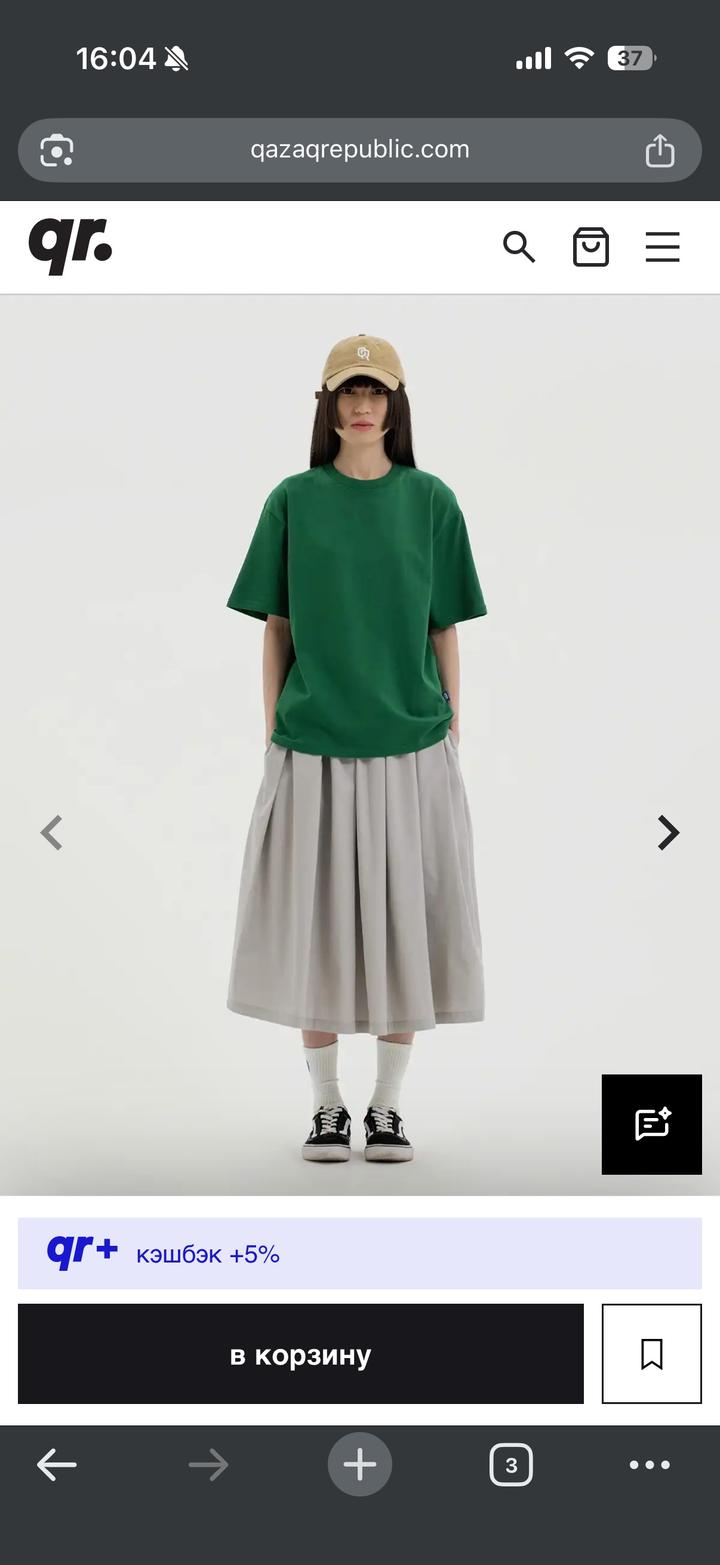Add item with в корзину button
720x1565 pixels.
(300, 1354)
